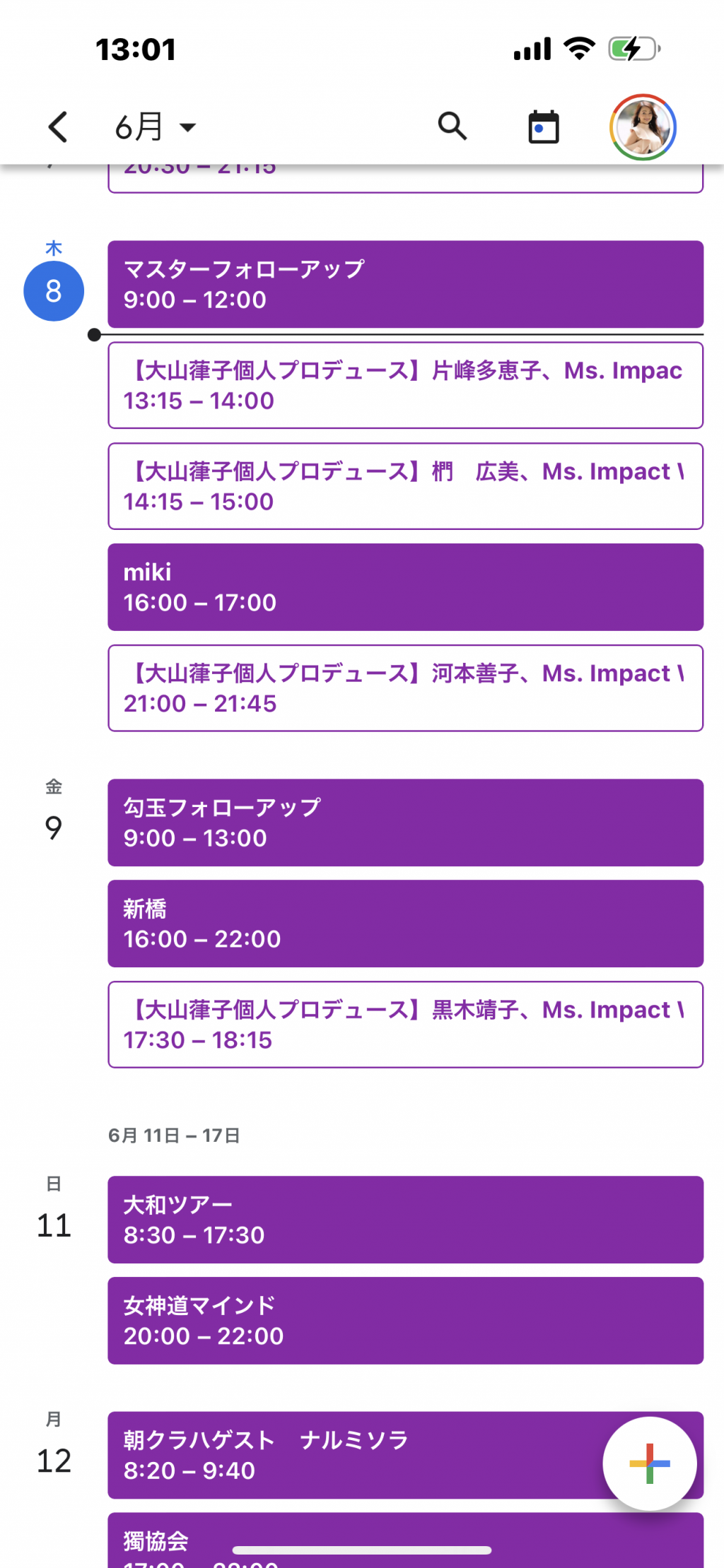Open 朝クラハゲスト ナルミソラ event

tap(354, 1455)
